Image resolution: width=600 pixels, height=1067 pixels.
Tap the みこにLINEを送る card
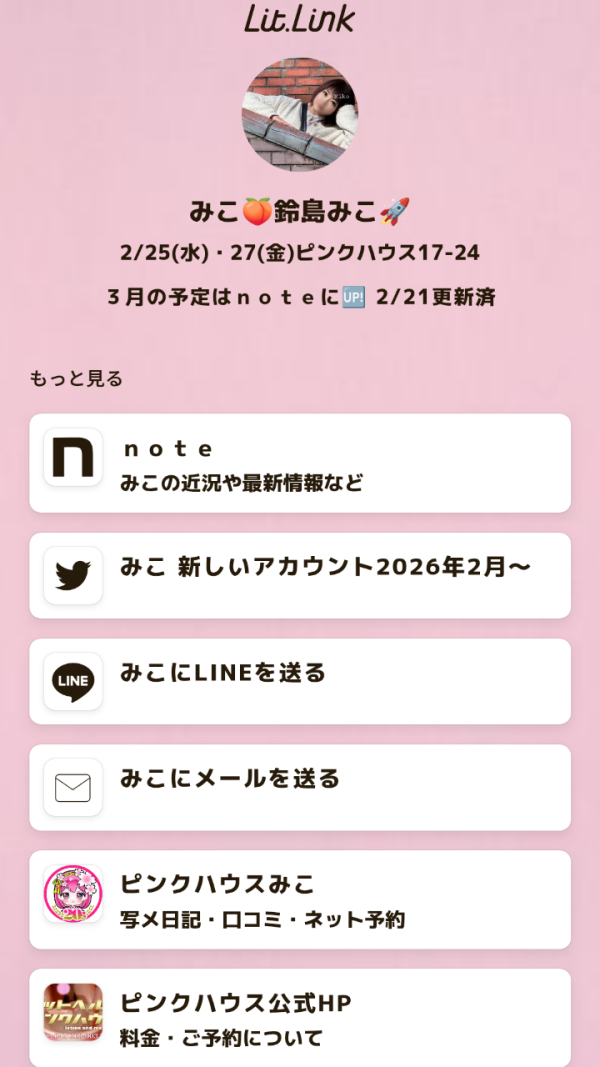coord(300,681)
